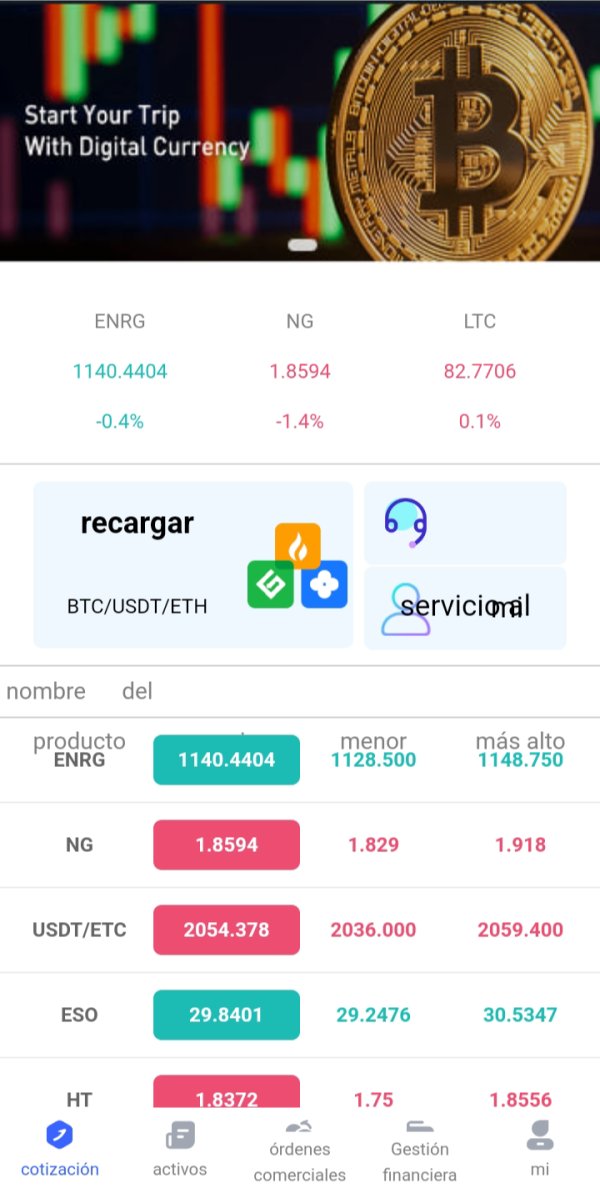Screen dimensions: 600x1188
Task: Switch to the cotización tab
Action: click(x=60, y=1149)
